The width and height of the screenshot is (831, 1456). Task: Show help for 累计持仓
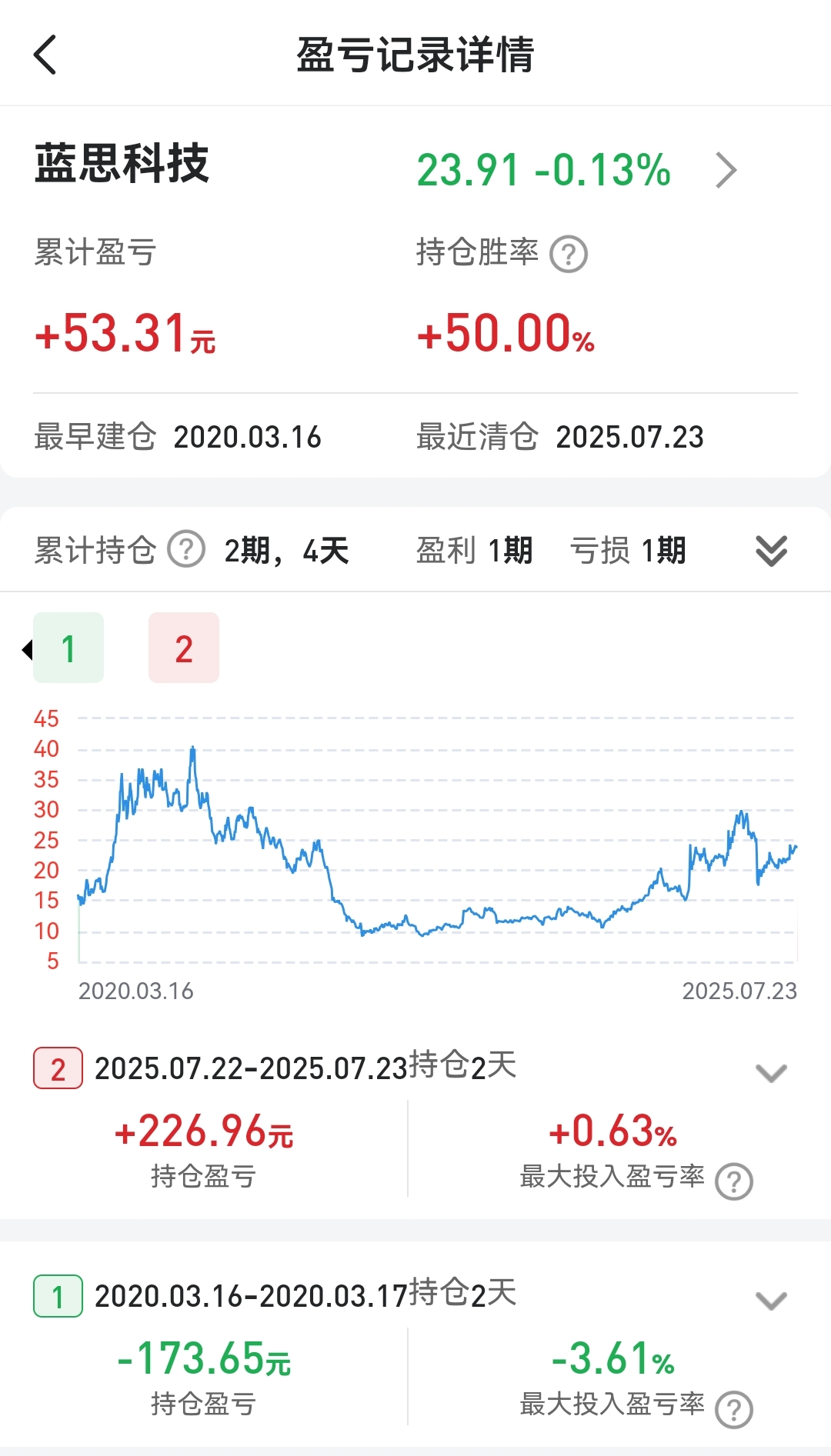[186, 549]
